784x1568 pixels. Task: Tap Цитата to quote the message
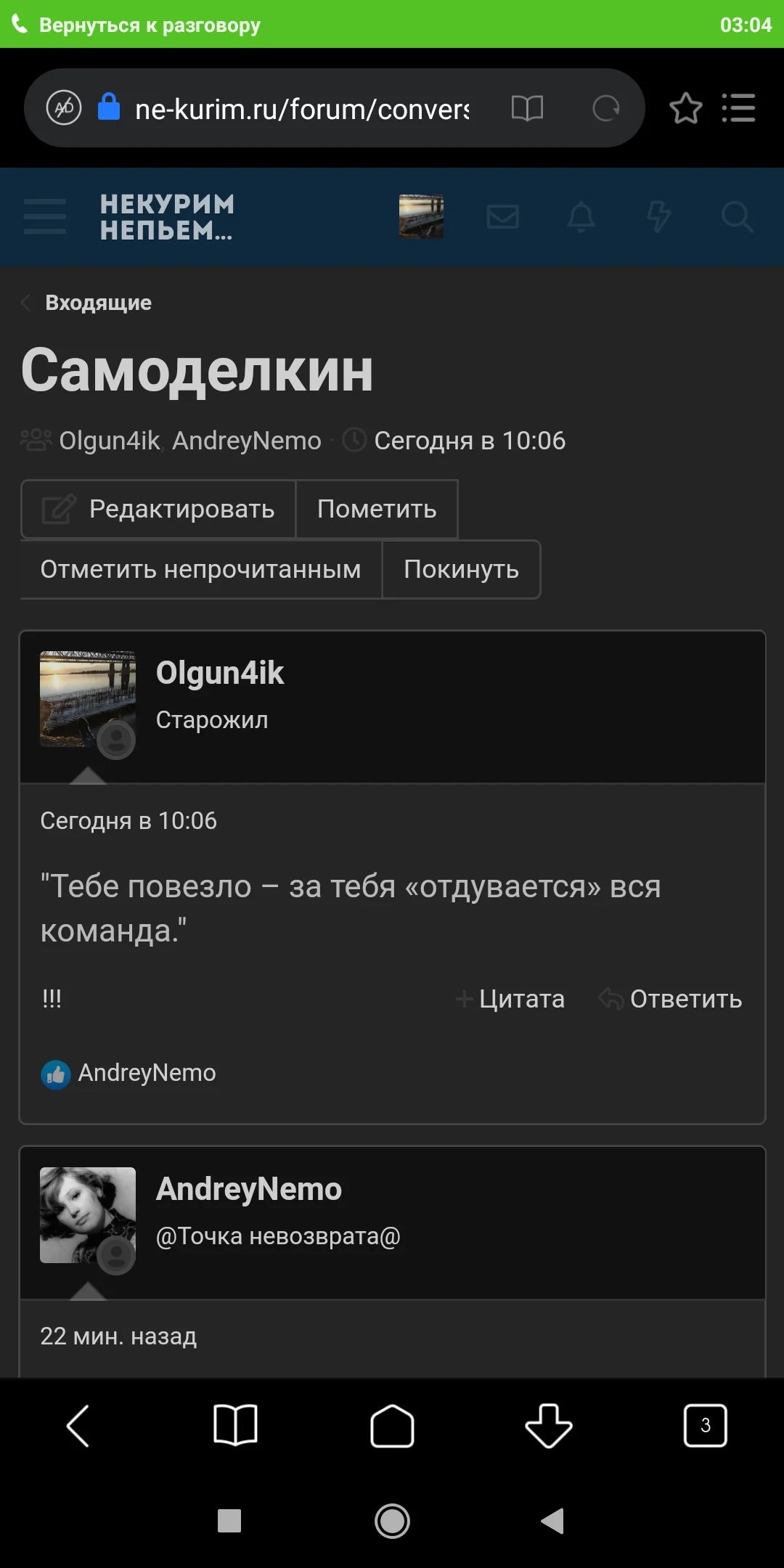coord(510,999)
